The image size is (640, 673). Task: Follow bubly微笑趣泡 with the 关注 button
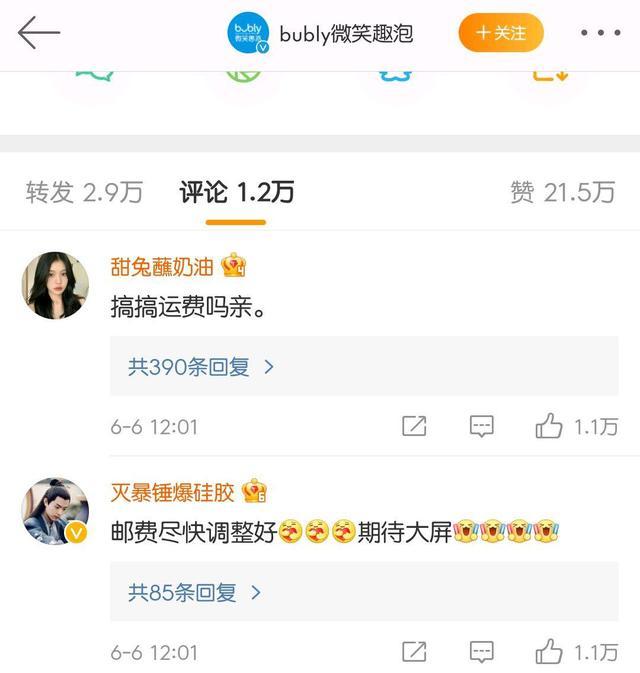(x=501, y=33)
